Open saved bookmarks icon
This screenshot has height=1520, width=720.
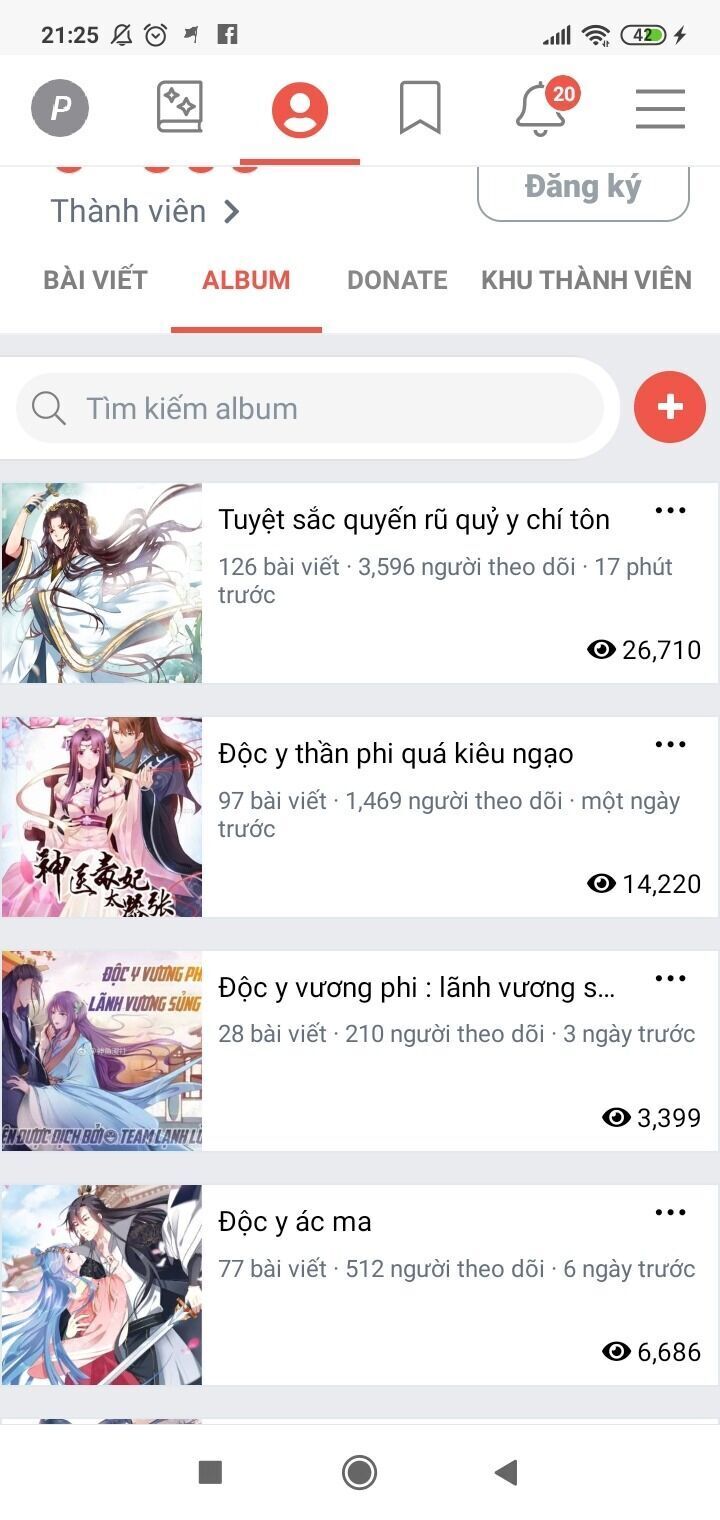(x=420, y=107)
